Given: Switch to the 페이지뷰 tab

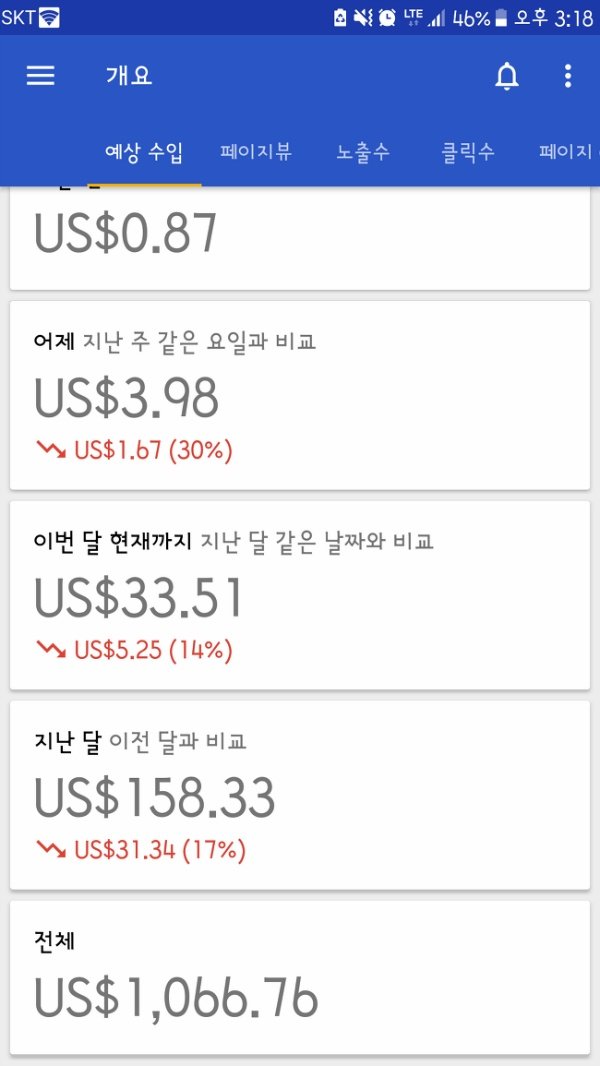Looking at the screenshot, I should (x=256, y=152).
